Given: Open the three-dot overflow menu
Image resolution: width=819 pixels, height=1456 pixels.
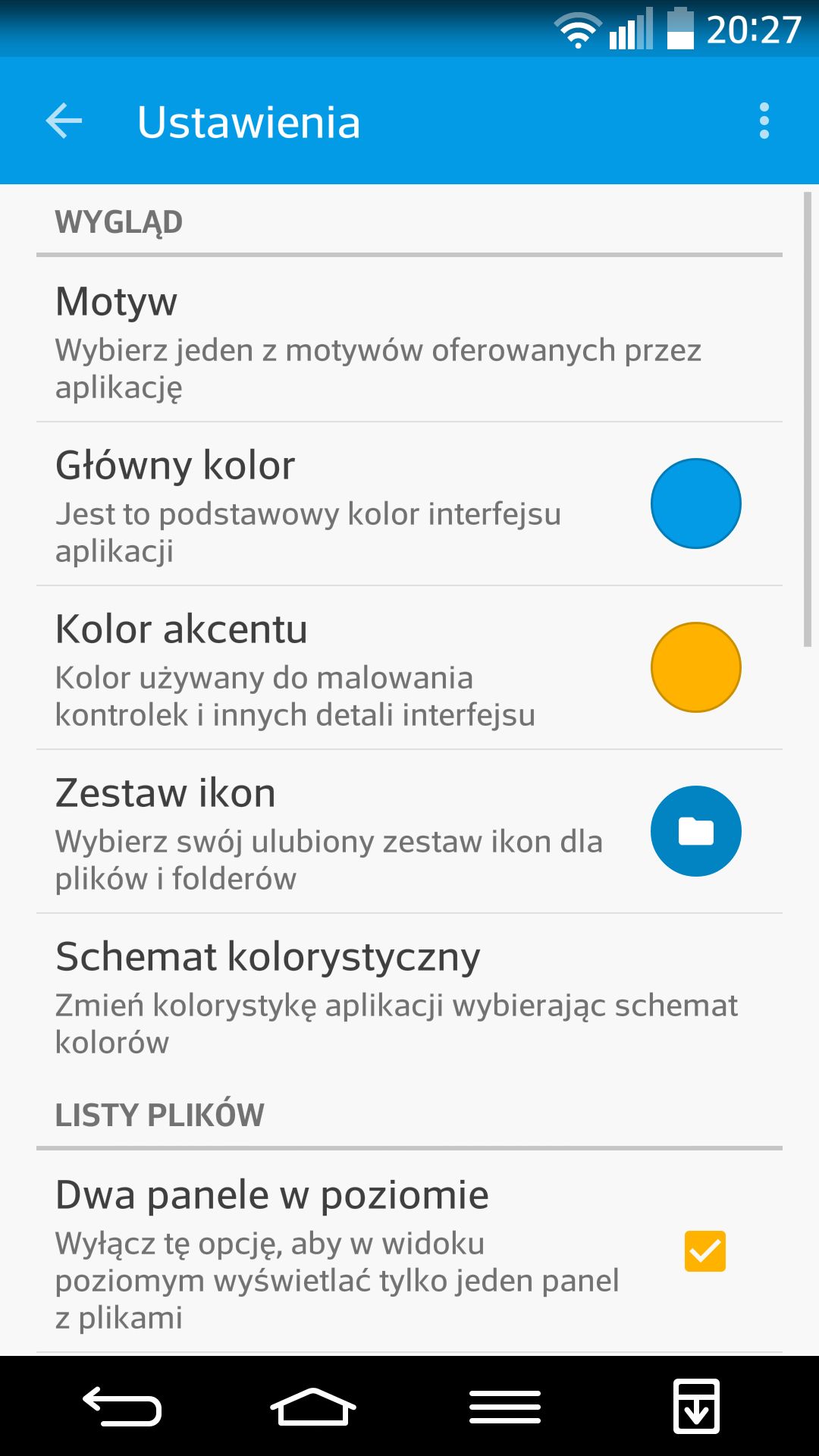Looking at the screenshot, I should point(764,121).
